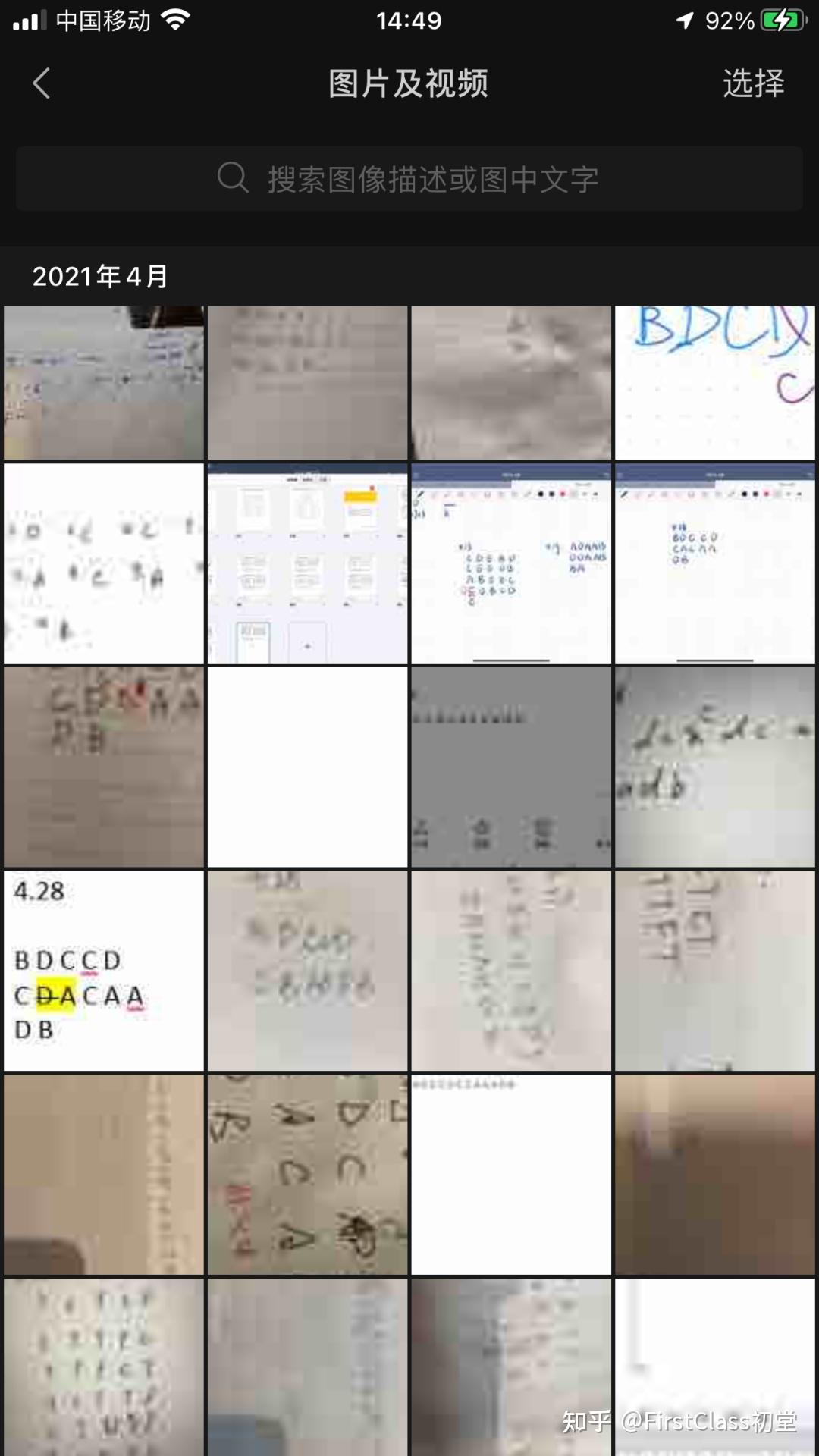Image resolution: width=819 pixels, height=1456 pixels.
Task: Open the photo dated 4.28 with BDCCD
Action: (x=104, y=971)
